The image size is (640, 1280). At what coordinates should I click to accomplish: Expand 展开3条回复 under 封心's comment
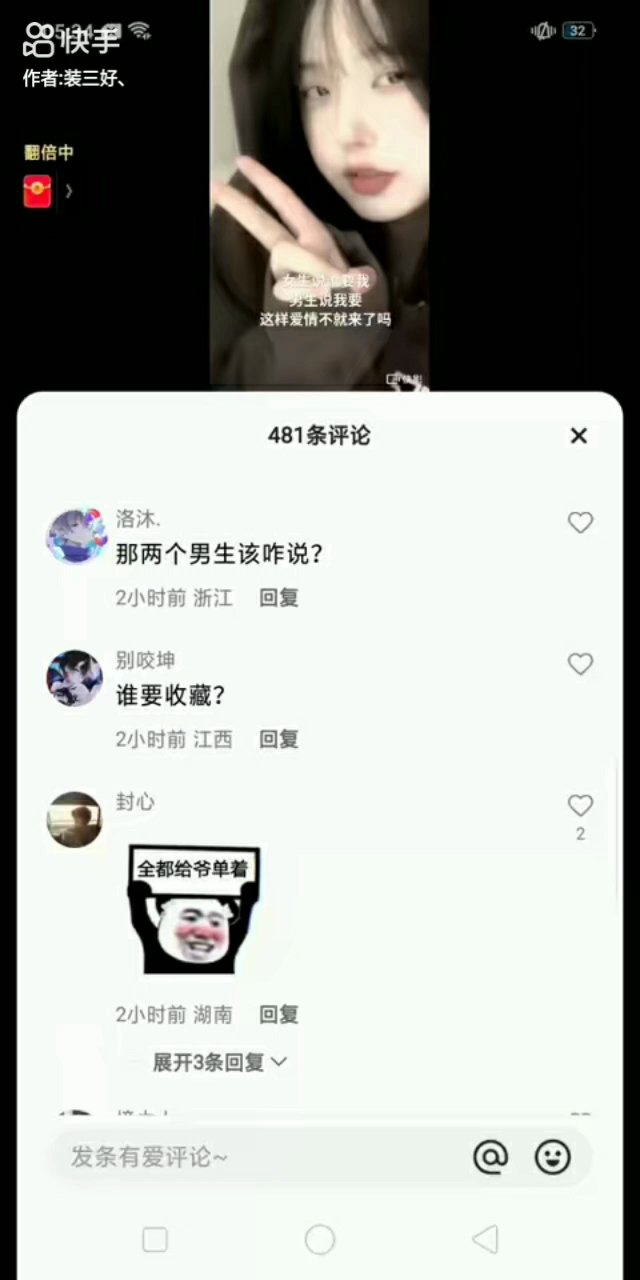(219, 1062)
